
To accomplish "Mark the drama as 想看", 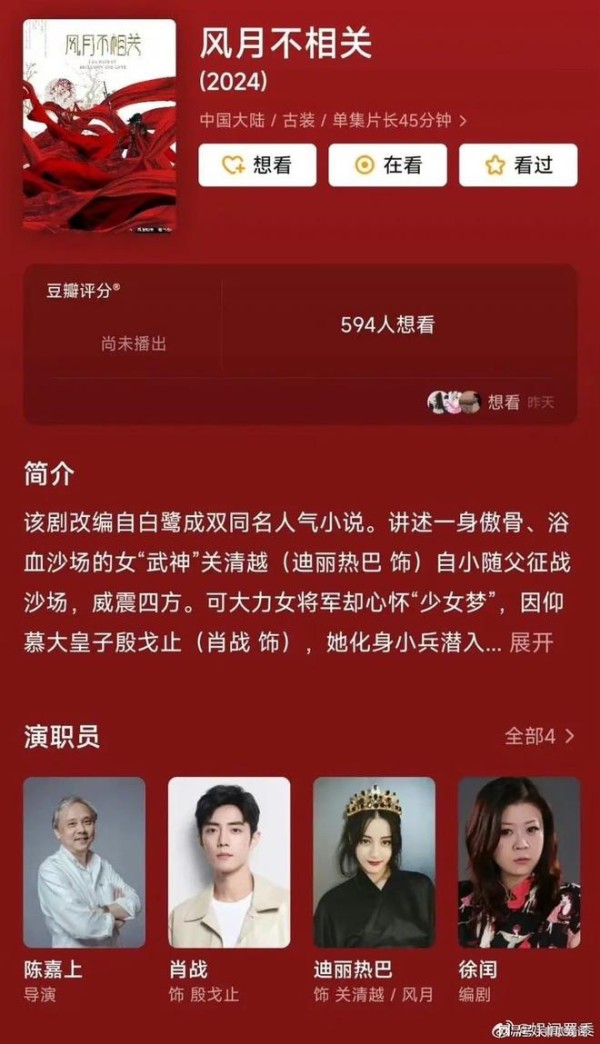I will click(257, 165).
